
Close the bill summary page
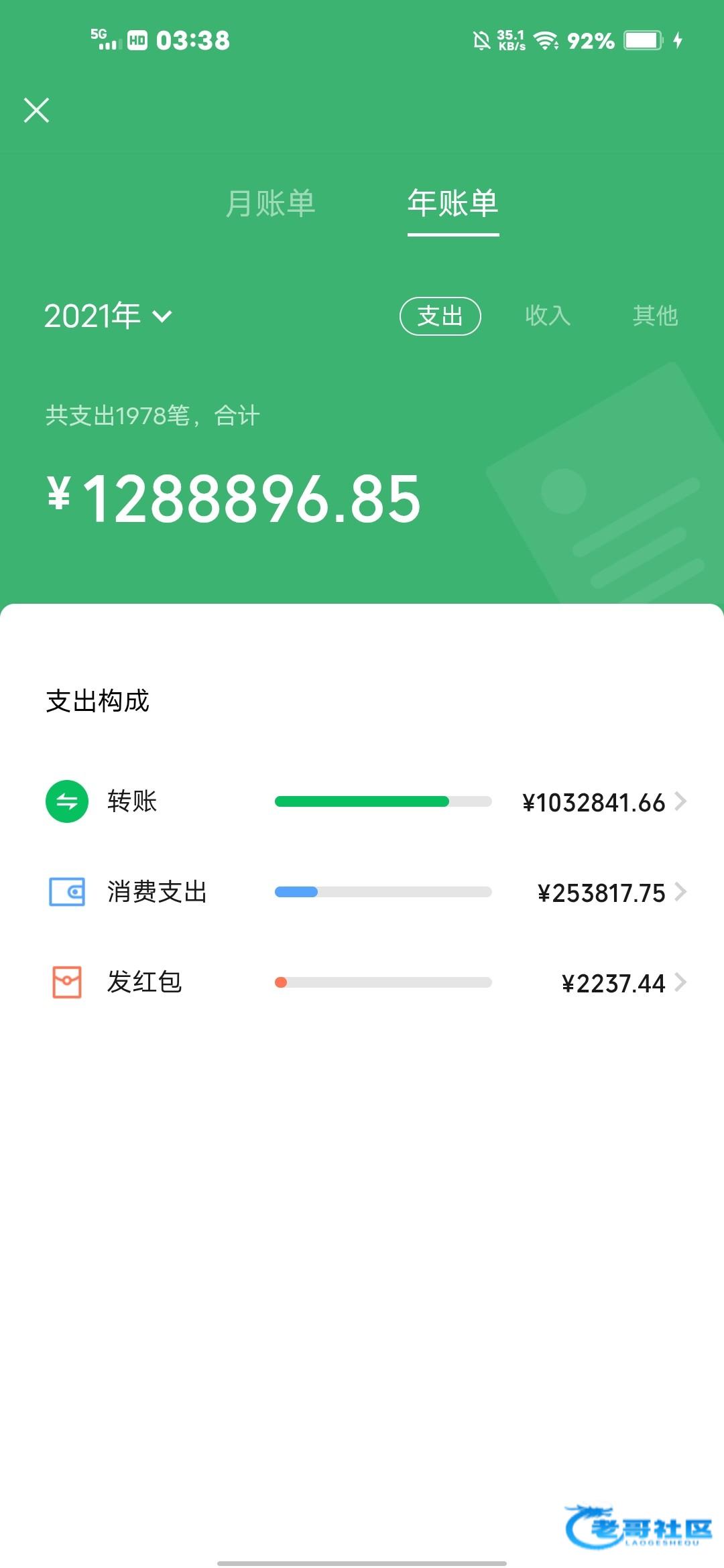(x=36, y=110)
